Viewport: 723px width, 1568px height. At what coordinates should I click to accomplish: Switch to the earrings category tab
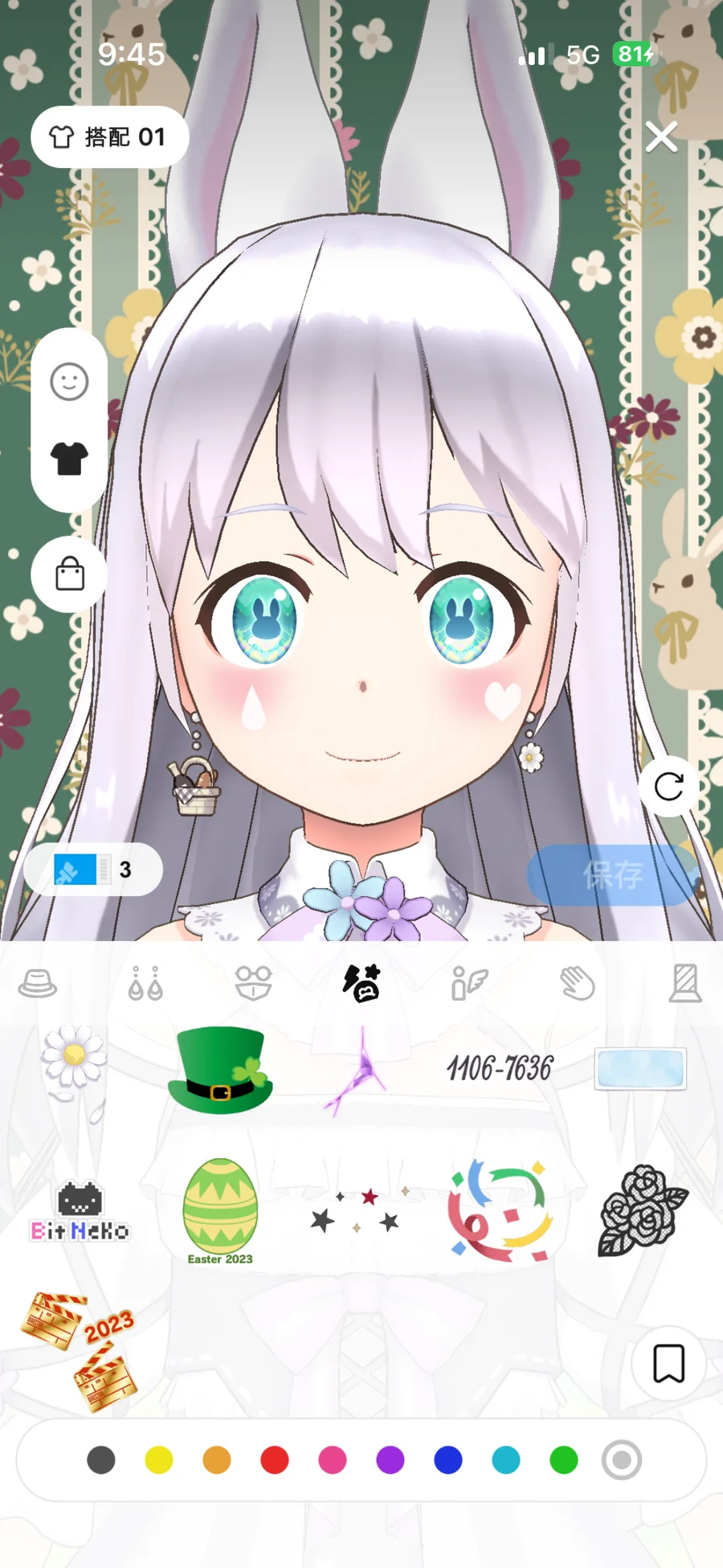(x=145, y=983)
